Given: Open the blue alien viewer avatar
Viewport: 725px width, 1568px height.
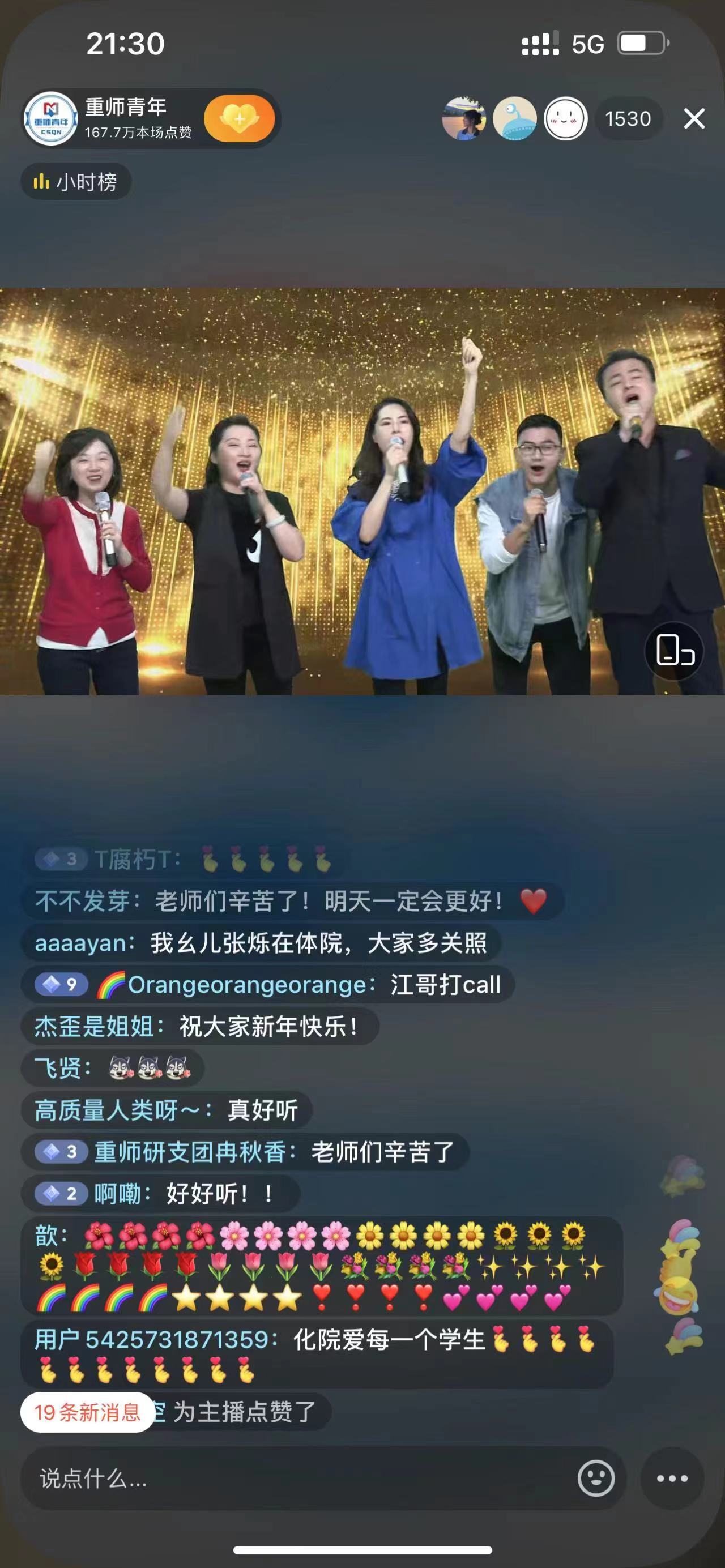Looking at the screenshot, I should pyautogui.click(x=514, y=119).
